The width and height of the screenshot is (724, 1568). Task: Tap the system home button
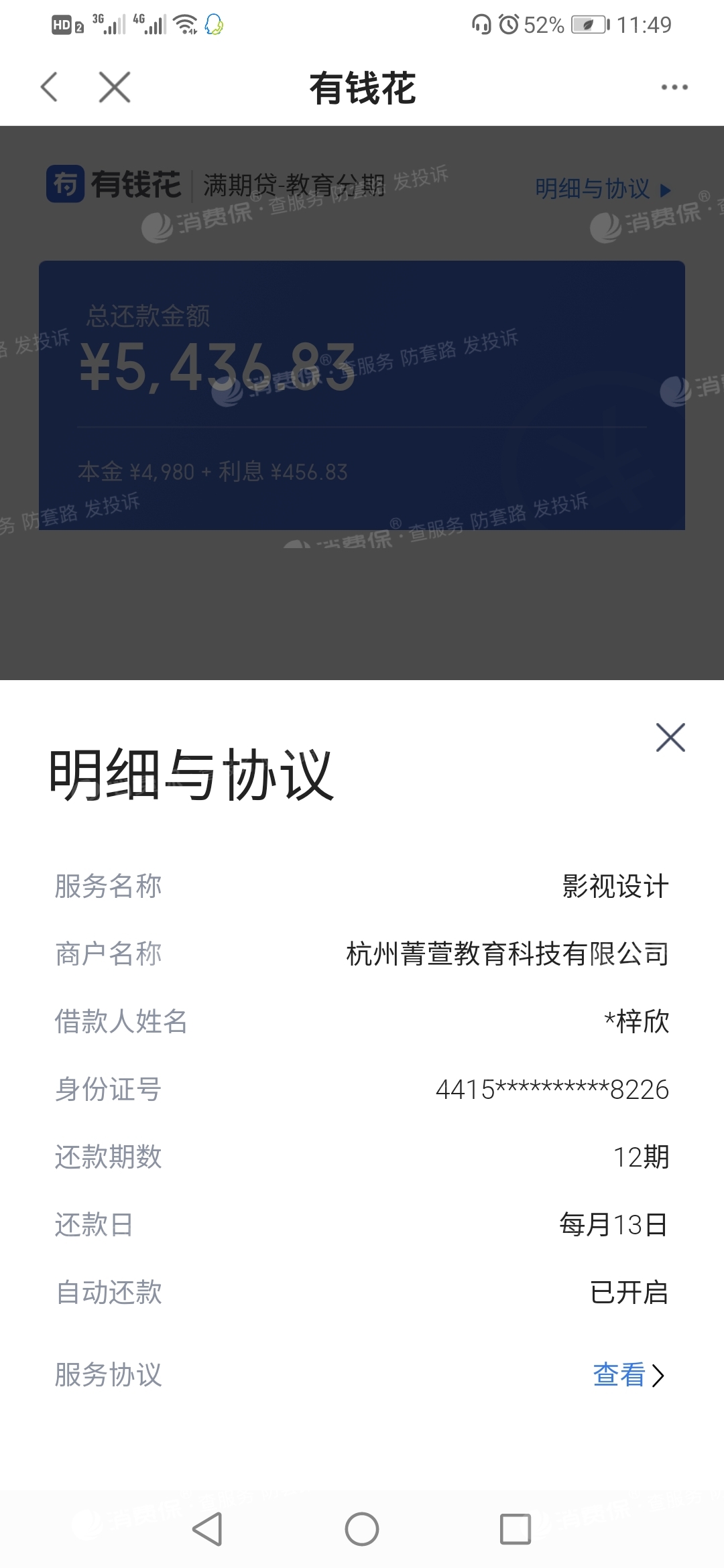point(362,1530)
